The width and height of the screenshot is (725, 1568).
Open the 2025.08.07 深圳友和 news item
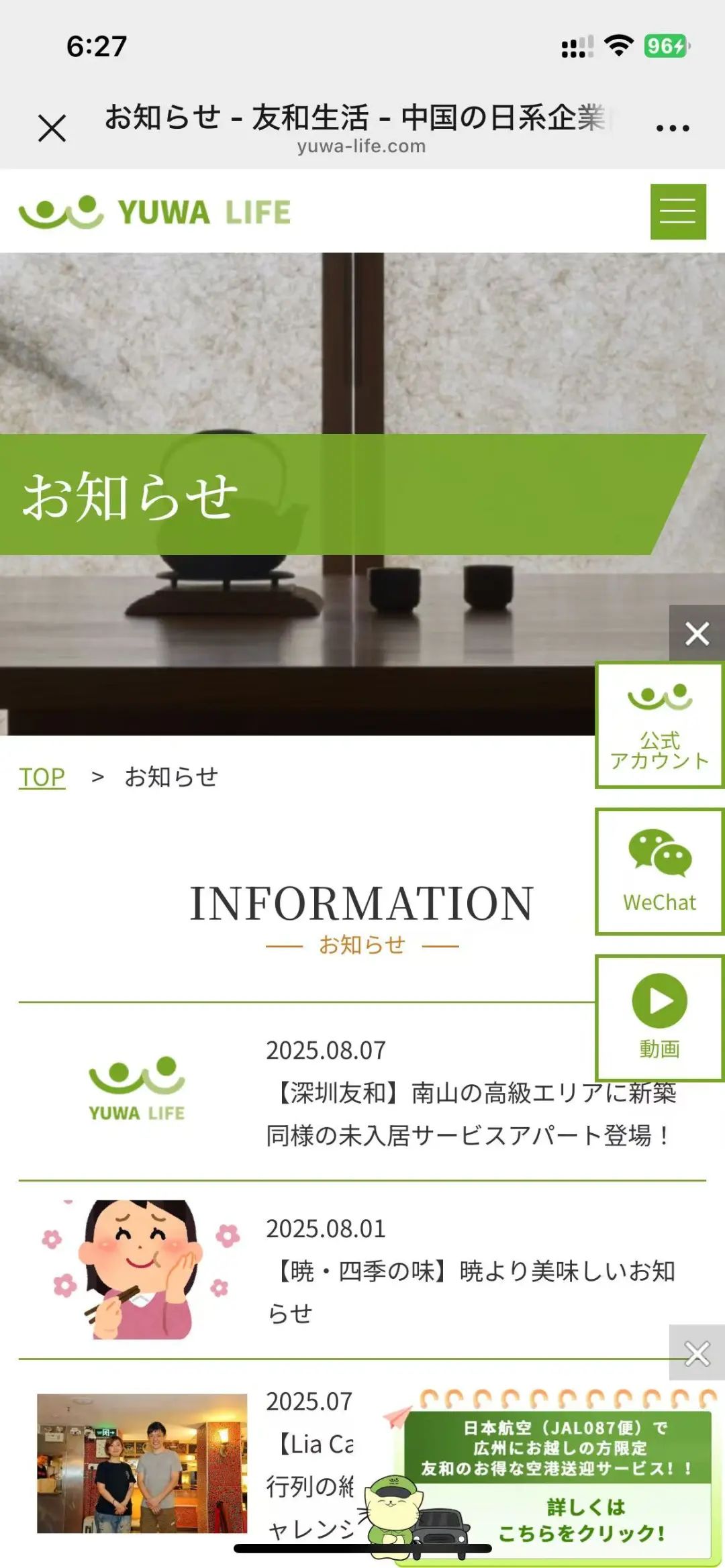coord(470,1114)
